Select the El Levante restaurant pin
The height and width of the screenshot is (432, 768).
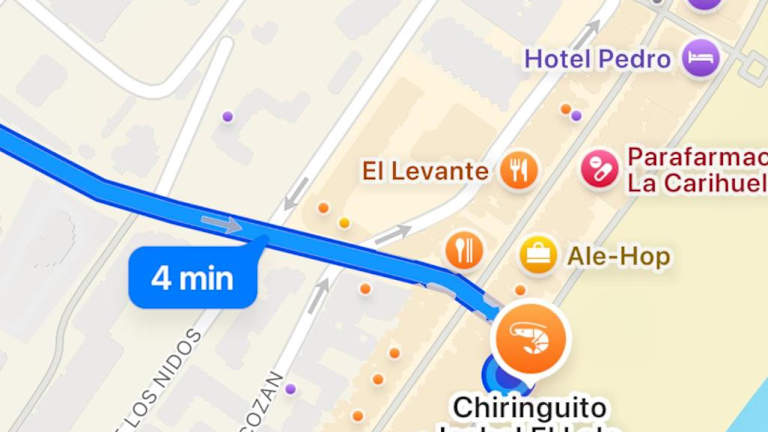517,170
